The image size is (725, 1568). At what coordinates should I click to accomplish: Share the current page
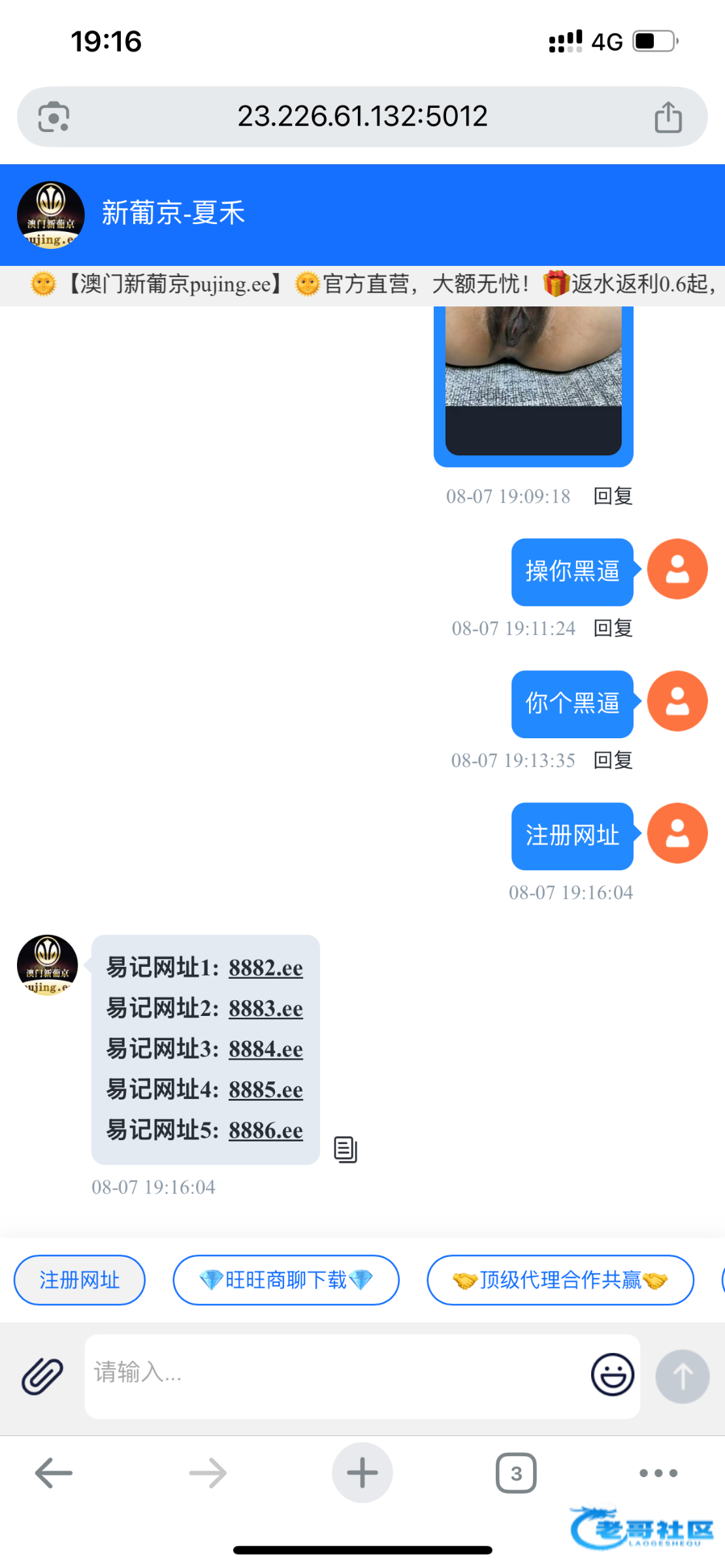click(668, 118)
